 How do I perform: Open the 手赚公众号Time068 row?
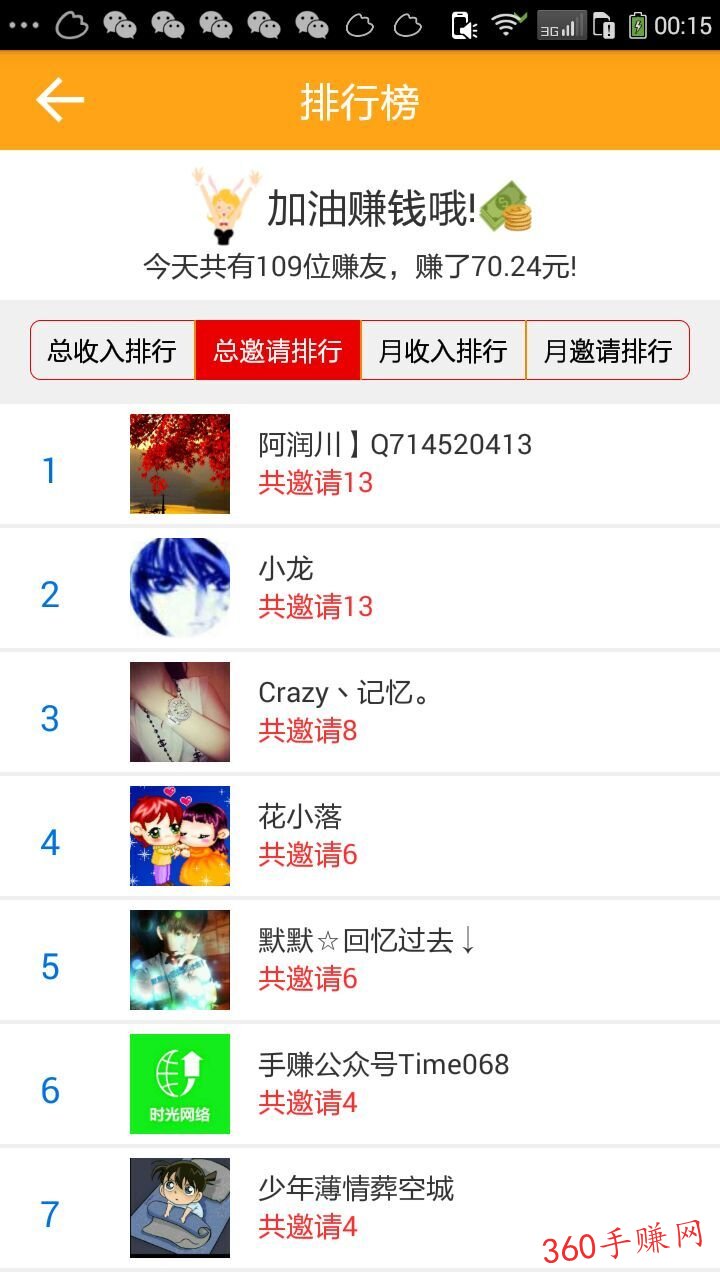tap(360, 1084)
